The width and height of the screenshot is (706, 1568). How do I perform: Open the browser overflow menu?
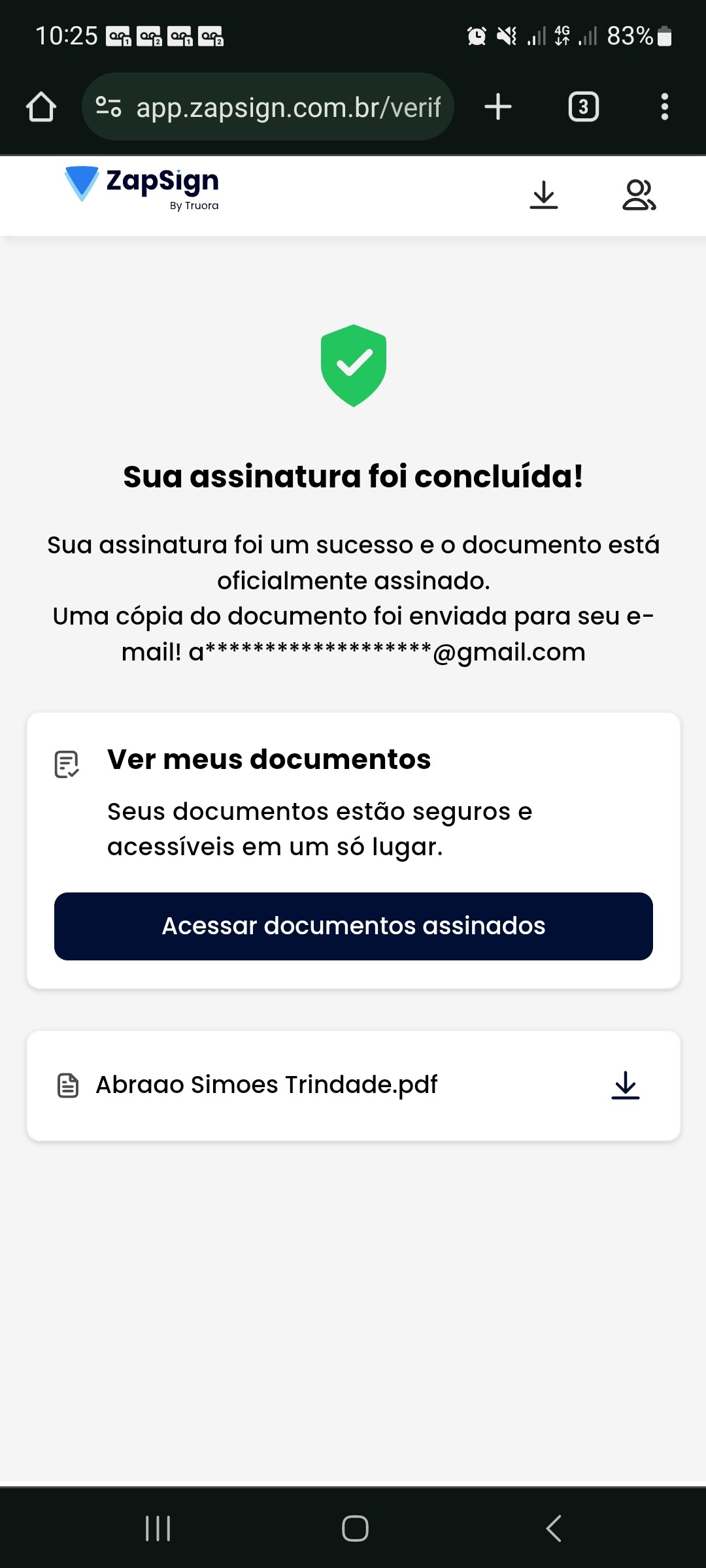tap(664, 107)
